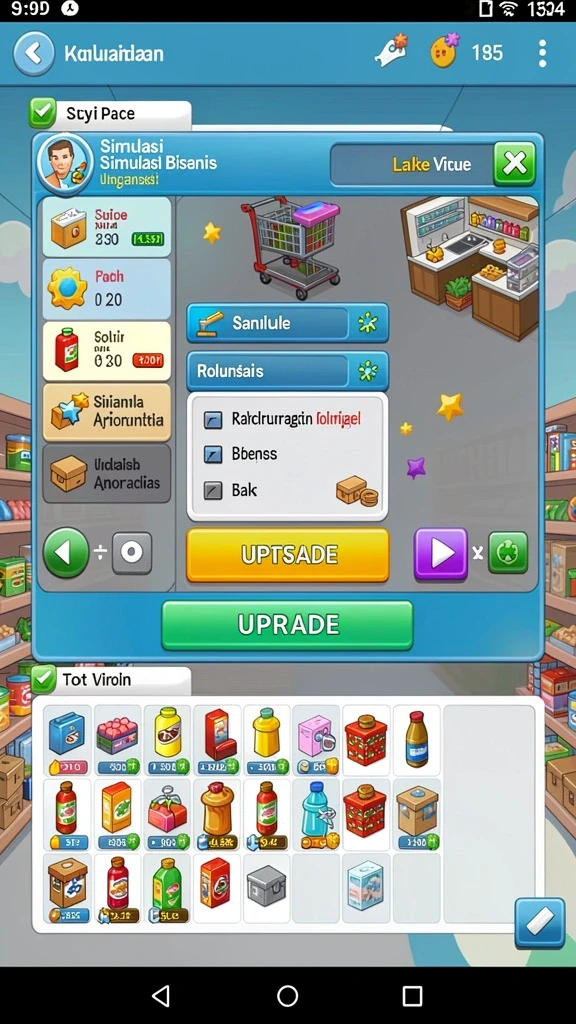Go back using the top-left arrow
Image resolution: width=576 pixels, height=1024 pixels.
(34, 53)
